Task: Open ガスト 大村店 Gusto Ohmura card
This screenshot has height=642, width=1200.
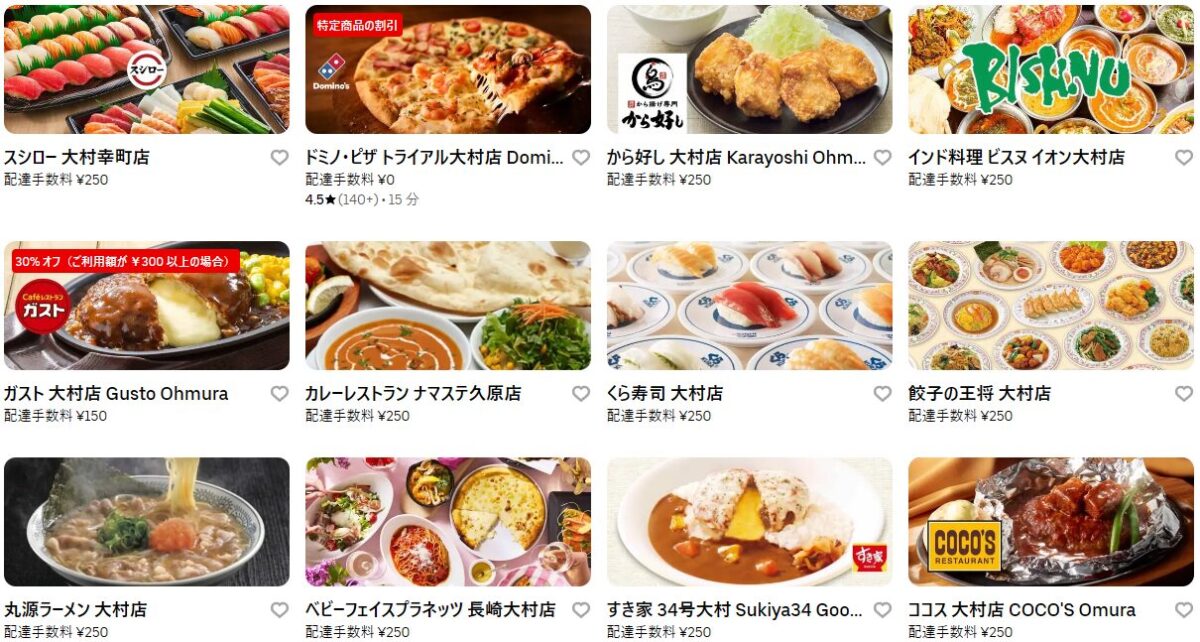Action: point(146,306)
